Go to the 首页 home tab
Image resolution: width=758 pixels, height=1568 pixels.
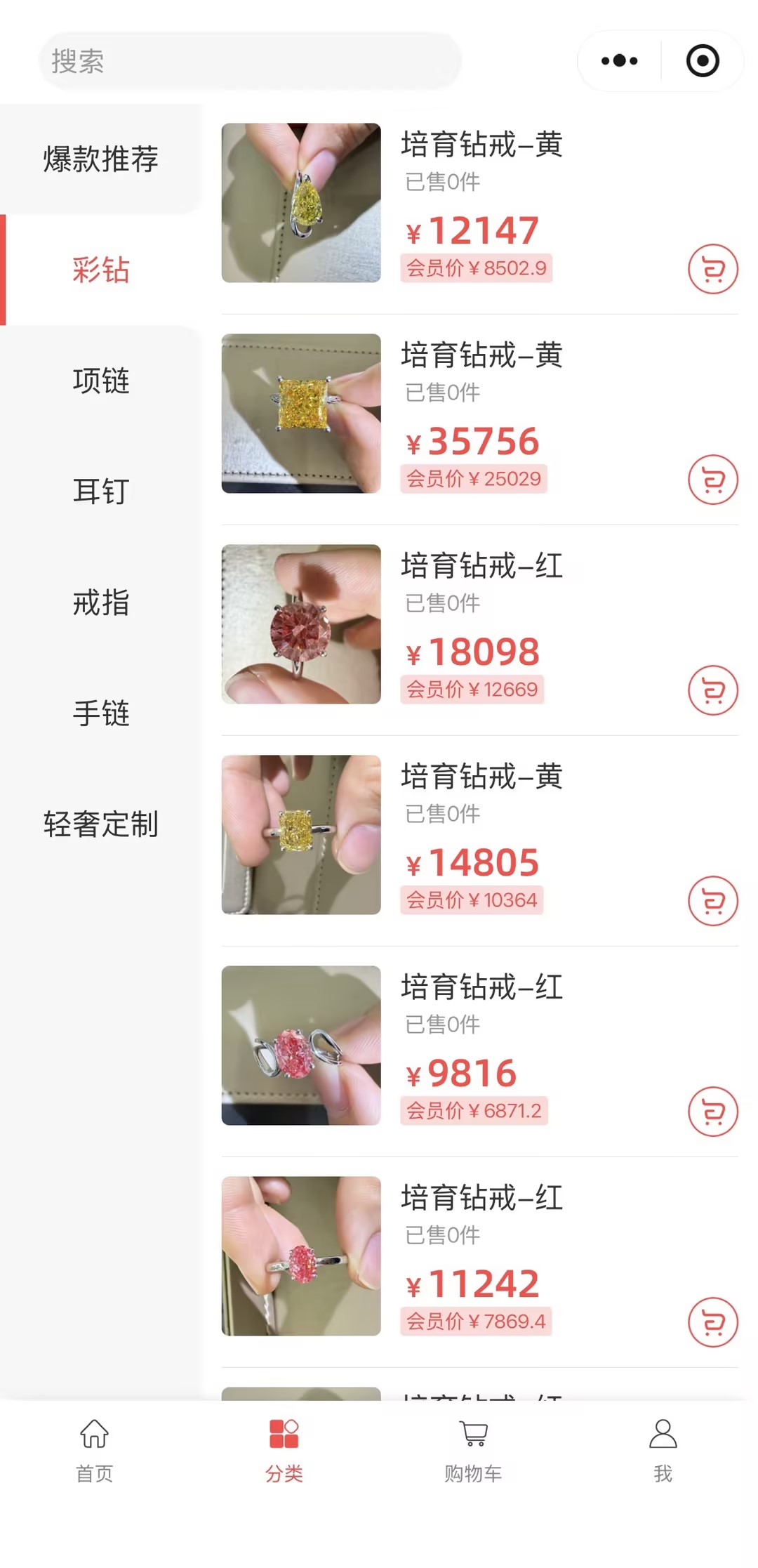pyautogui.click(x=95, y=1451)
